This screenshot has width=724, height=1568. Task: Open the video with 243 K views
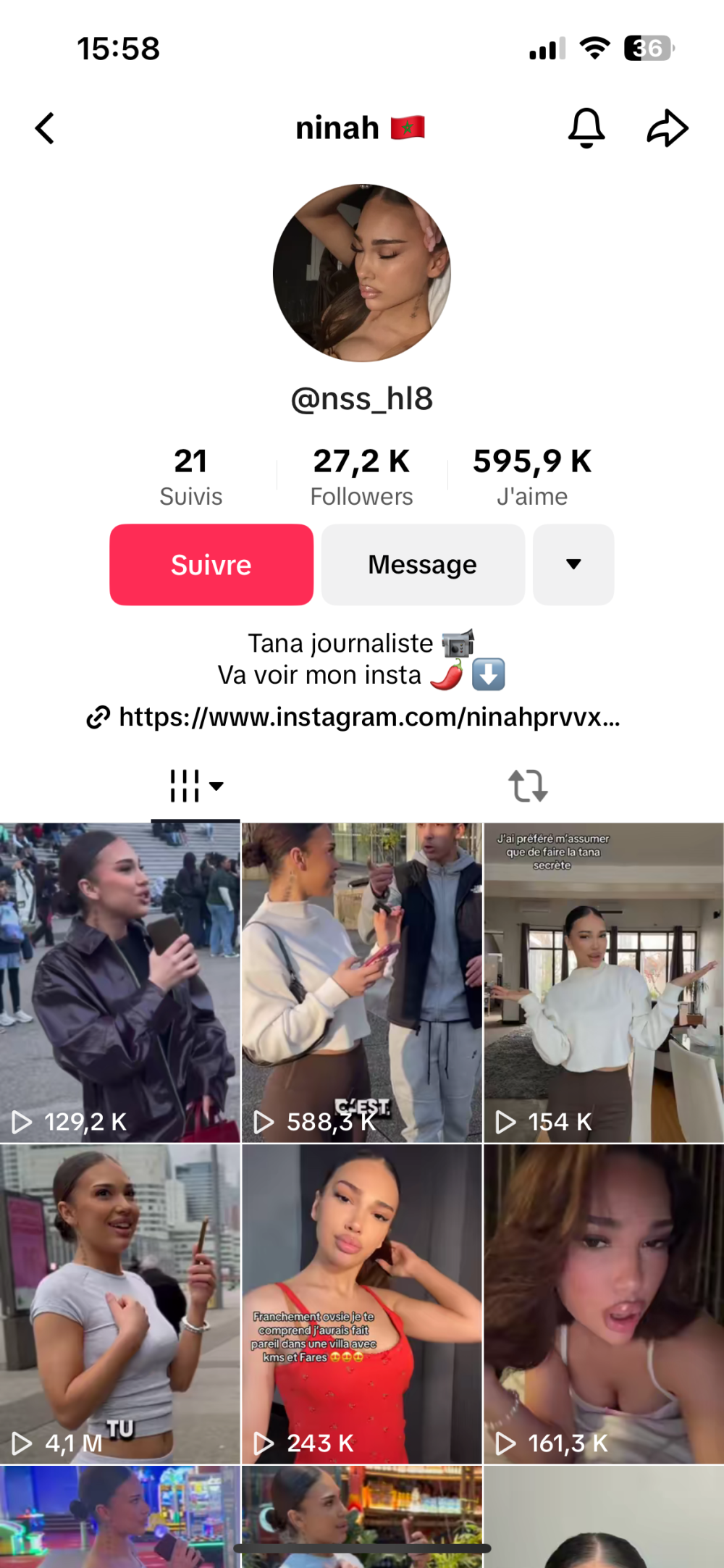[361, 1304]
